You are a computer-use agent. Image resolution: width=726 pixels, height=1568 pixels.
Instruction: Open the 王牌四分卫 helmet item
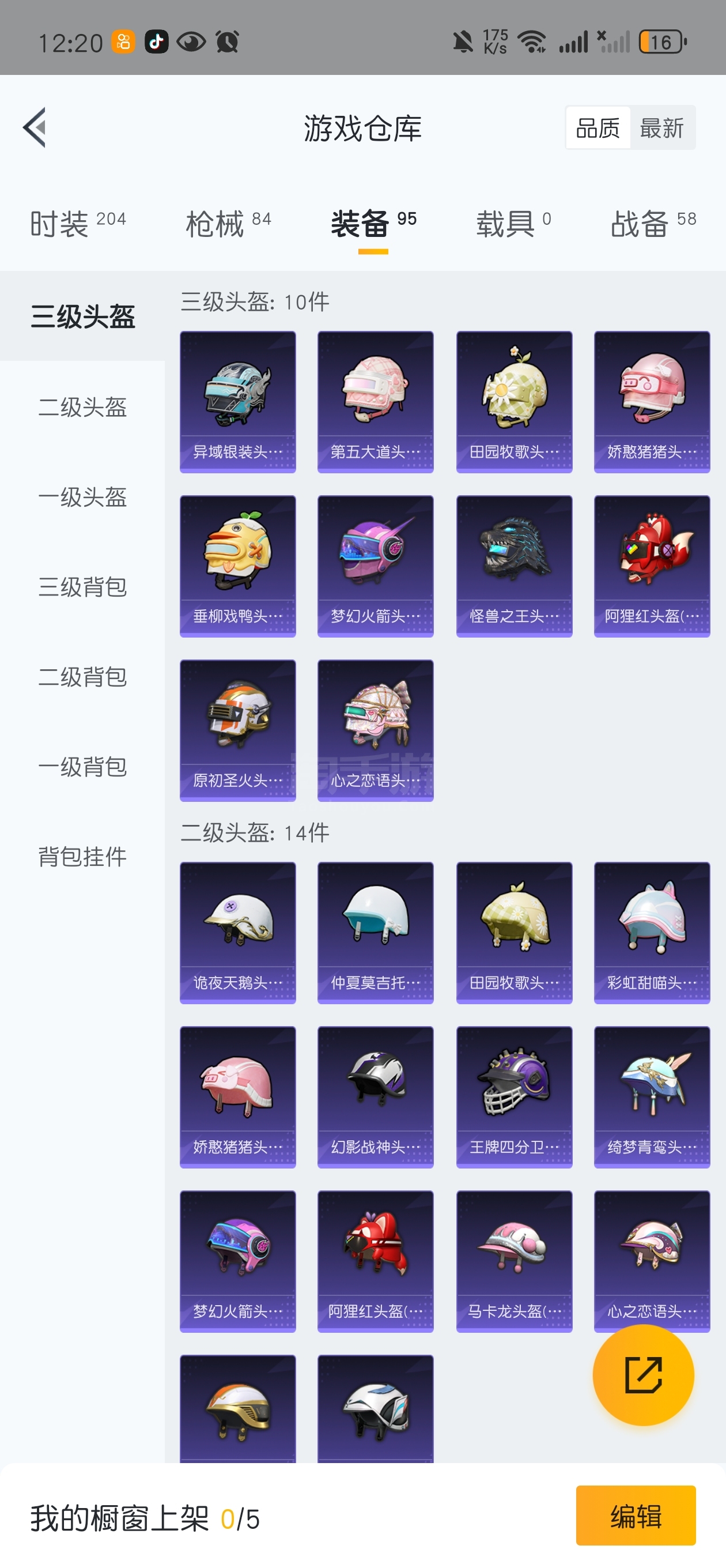(513, 1097)
